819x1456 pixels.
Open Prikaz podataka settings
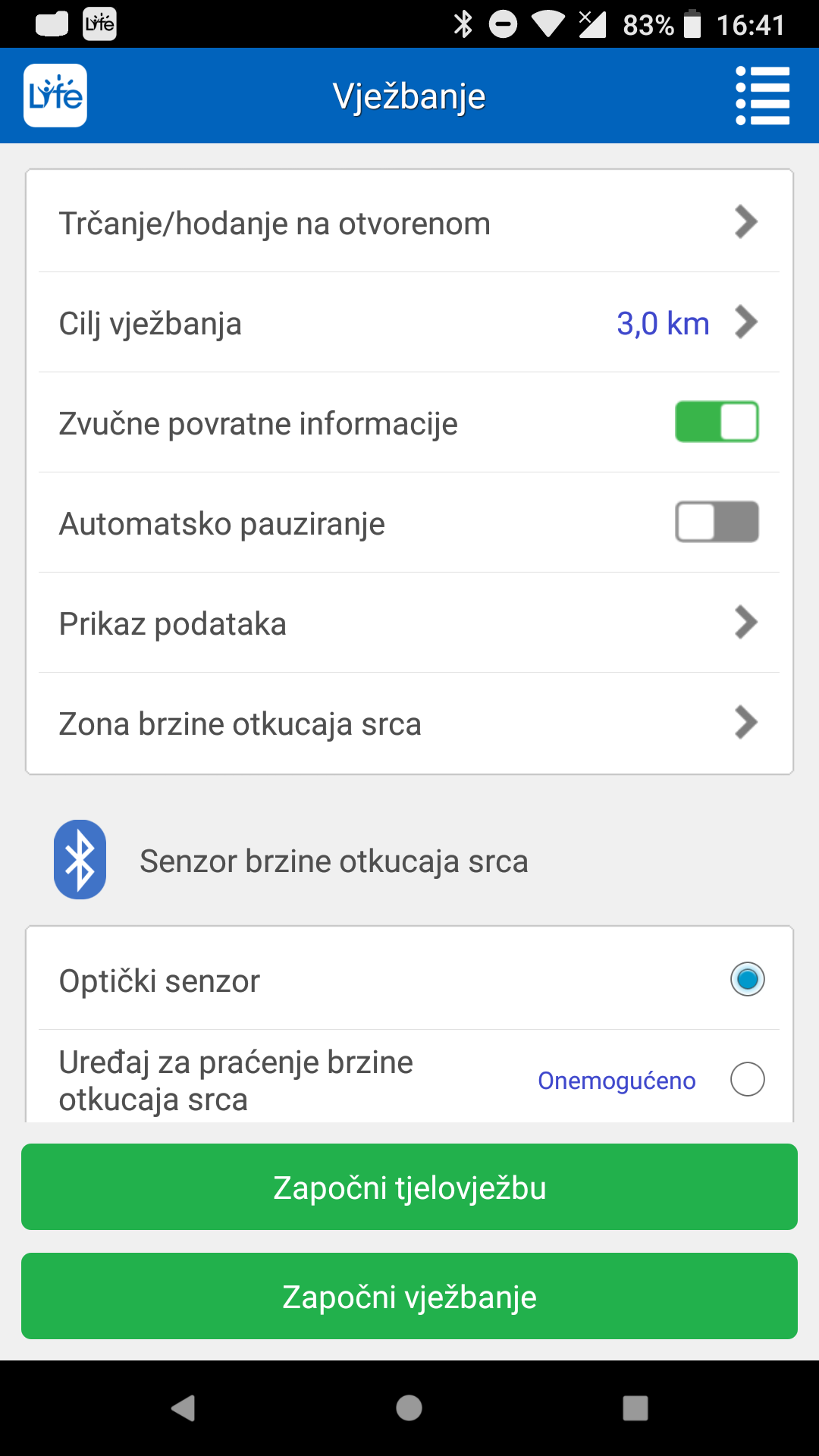409,623
